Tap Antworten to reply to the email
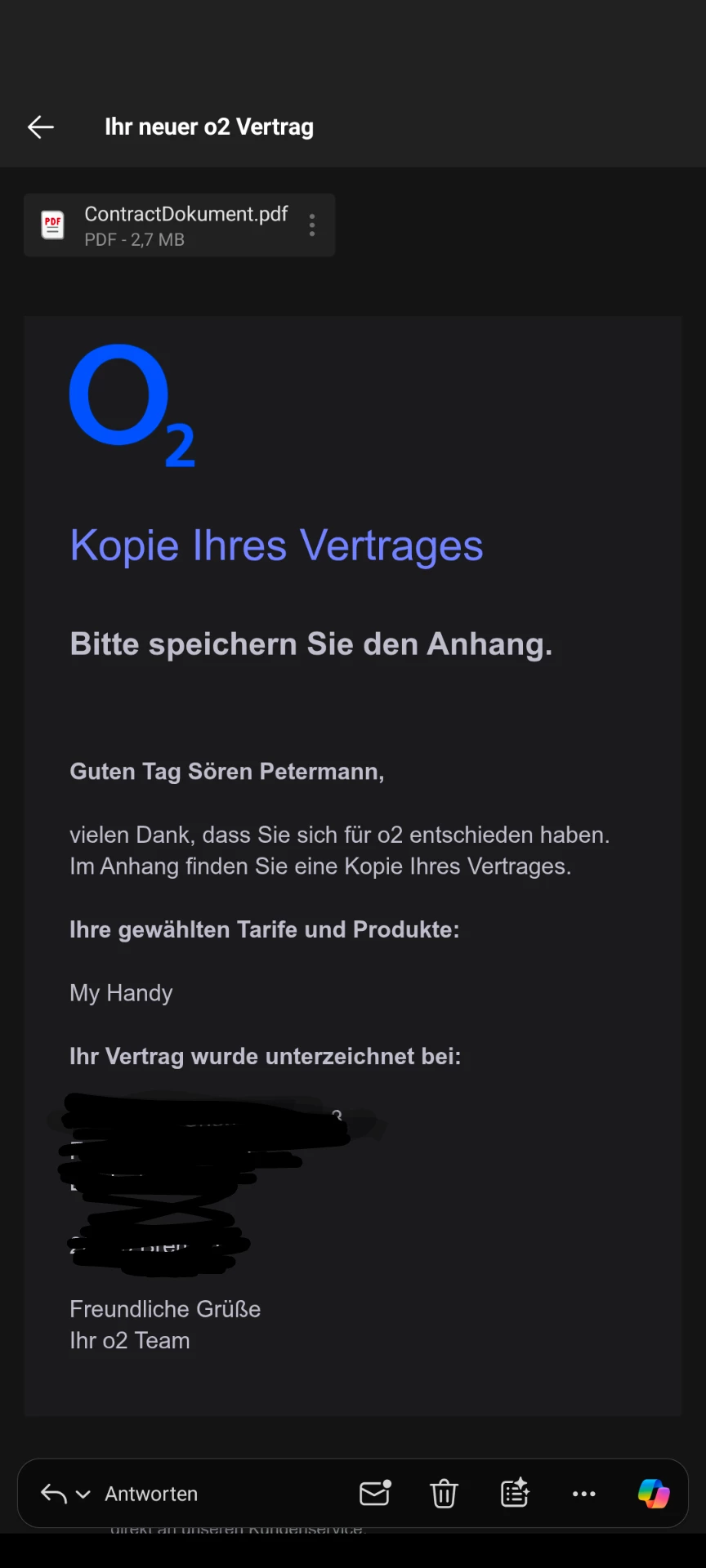This screenshot has width=706, height=1568. [150, 1494]
